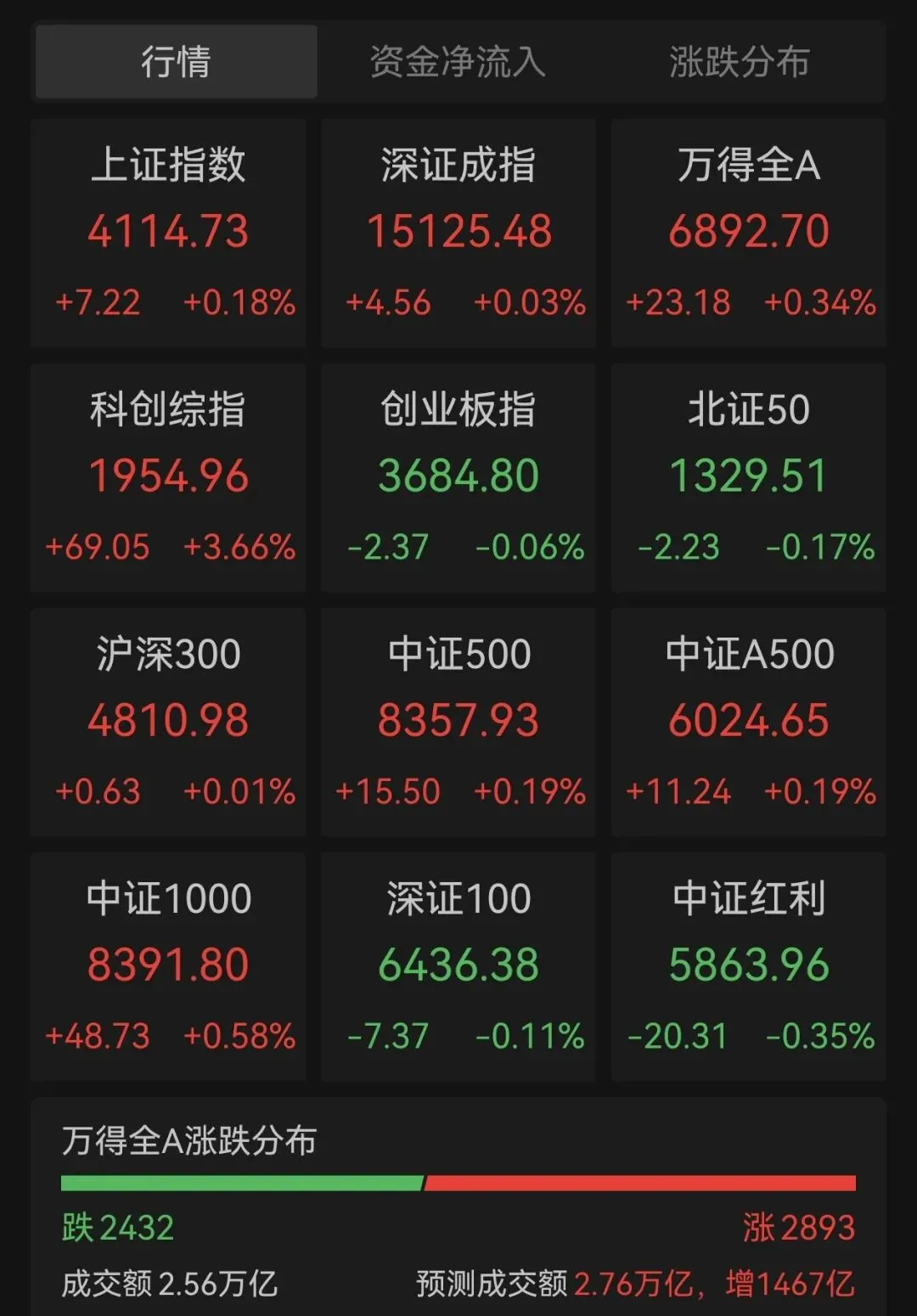917x1316 pixels.
Task: Tap the 创业板指 index card
Action: [458, 478]
